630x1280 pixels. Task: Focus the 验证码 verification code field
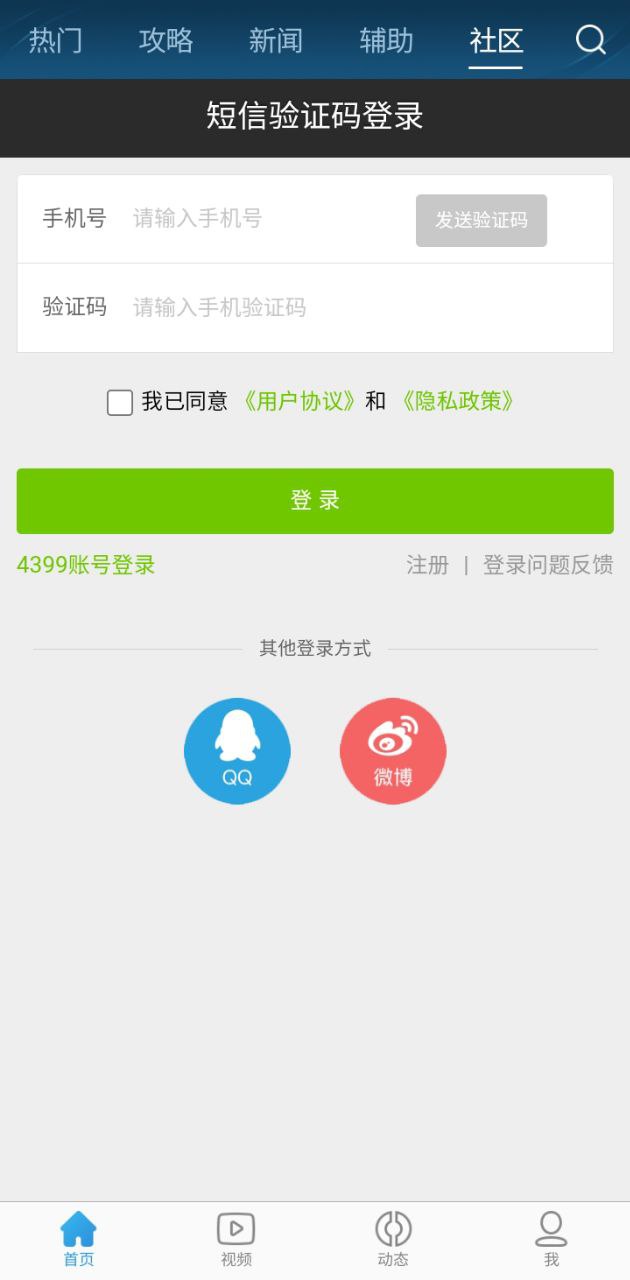(x=350, y=308)
